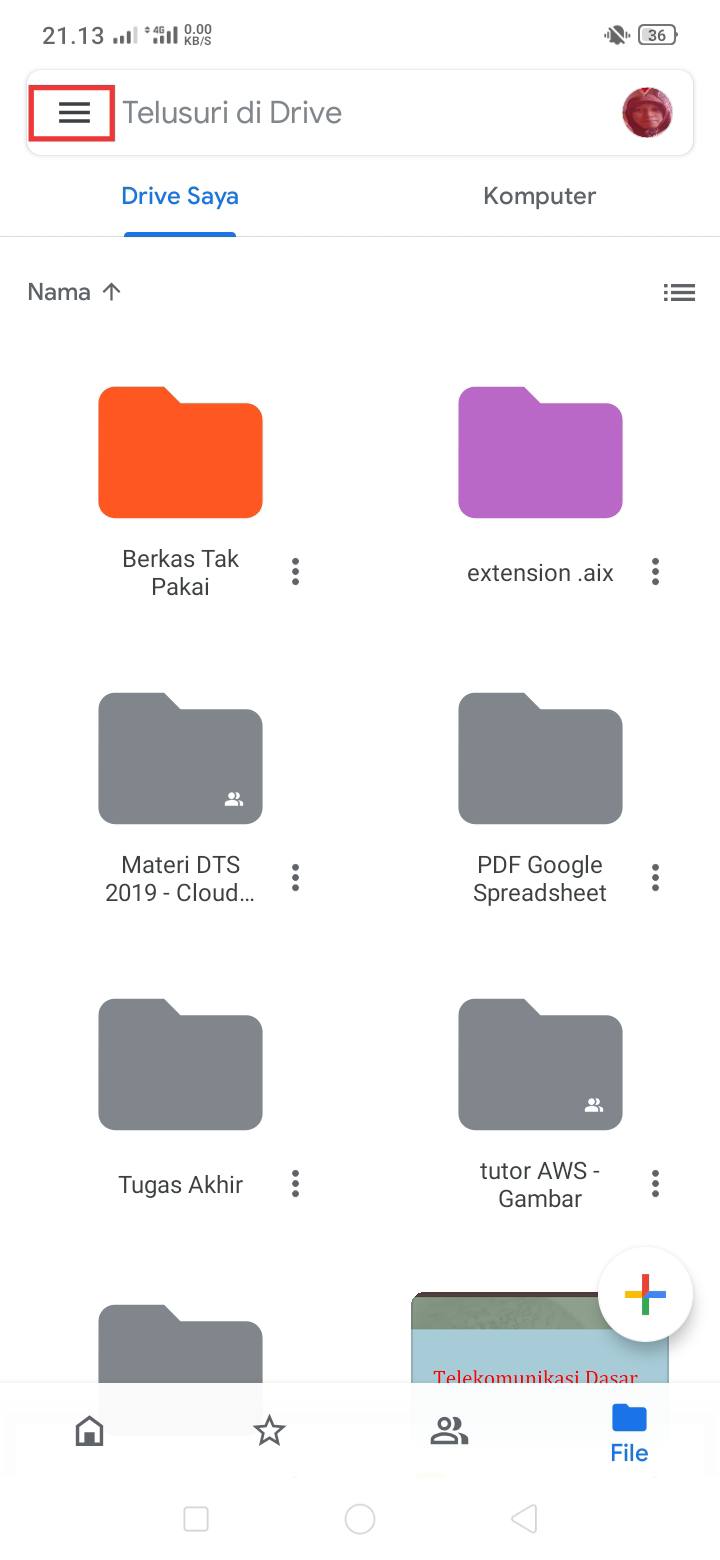Open Materi DTS 2019 folder
Viewport: 720px width, 1560px height.
pos(180,758)
